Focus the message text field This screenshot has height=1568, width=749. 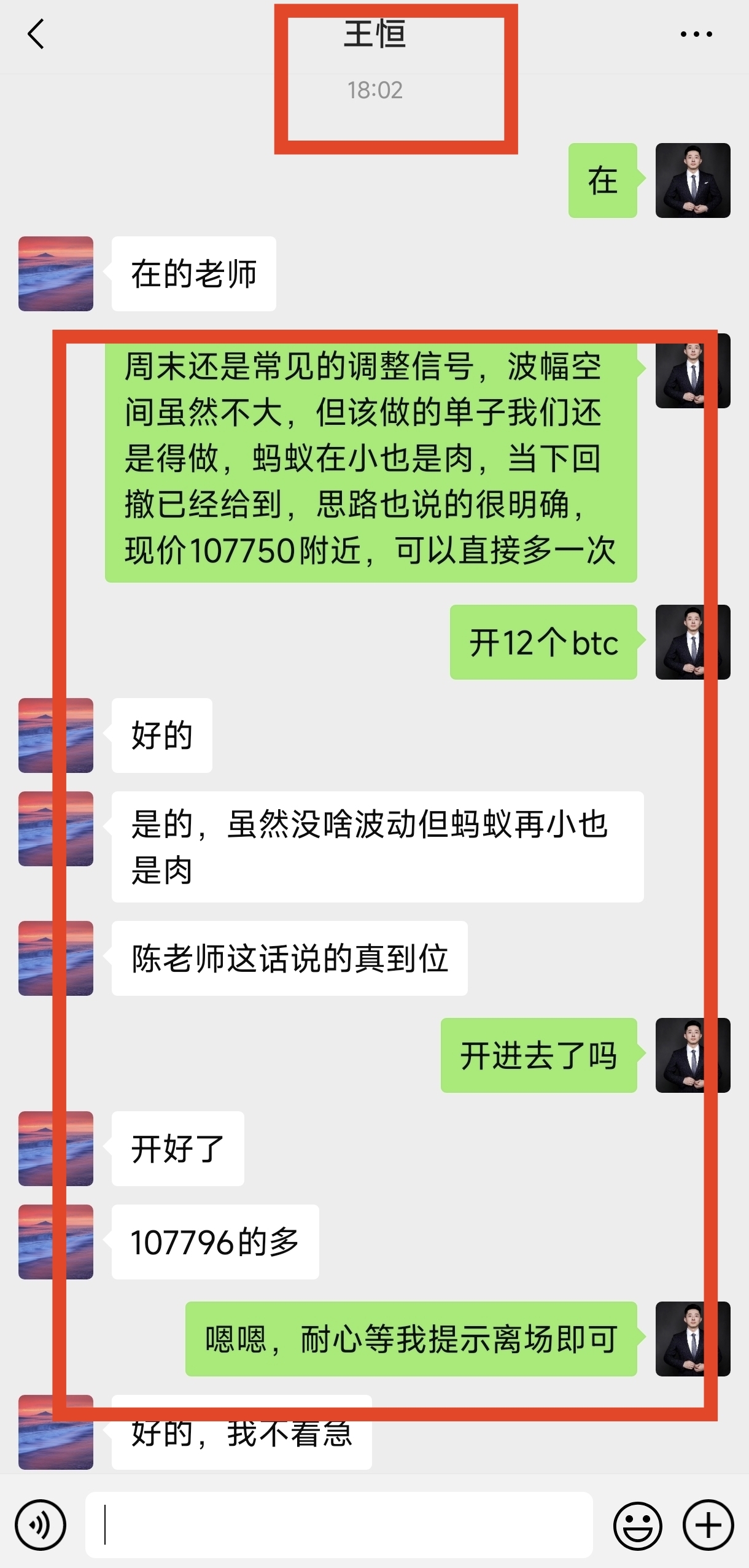pos(339,1524)
